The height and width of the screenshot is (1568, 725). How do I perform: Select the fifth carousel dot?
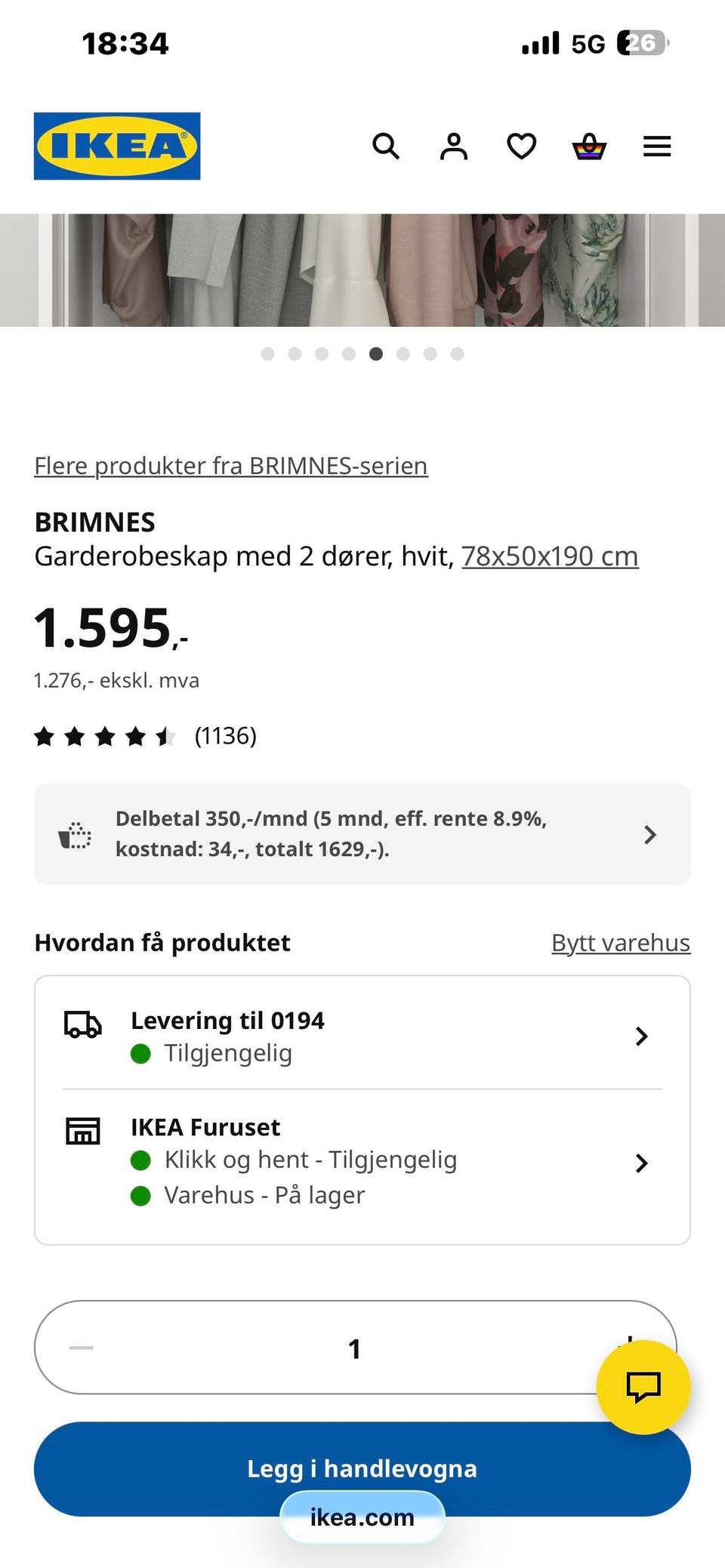pyautogui.click(x=377, y=353)
